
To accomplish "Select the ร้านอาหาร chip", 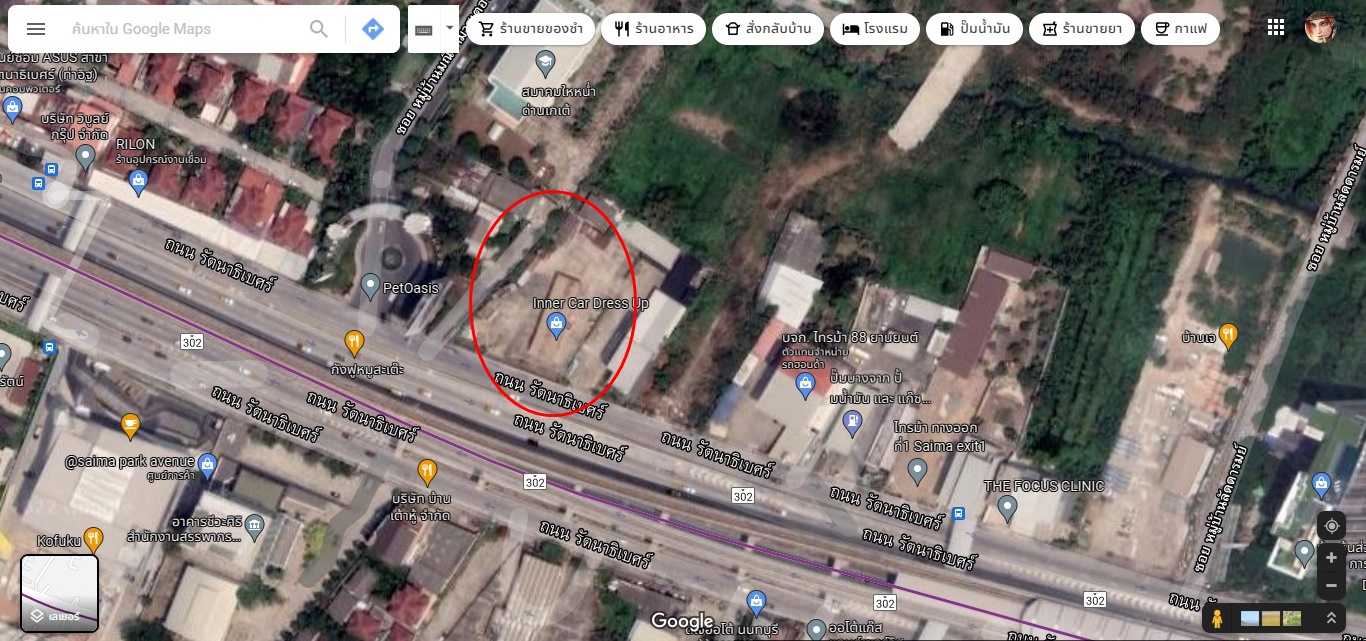I will [653, 29].
